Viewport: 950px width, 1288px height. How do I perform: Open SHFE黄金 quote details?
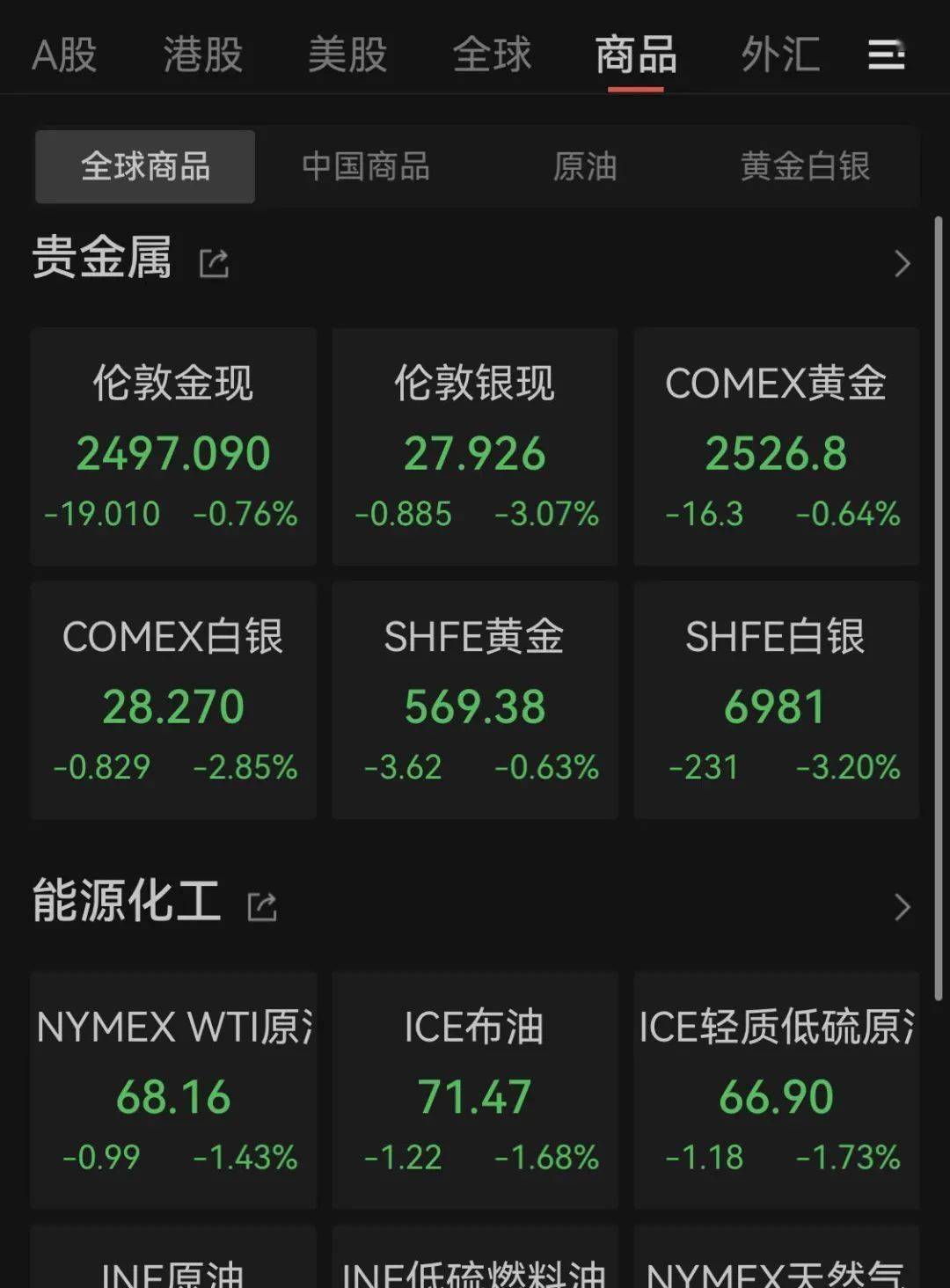475,700
